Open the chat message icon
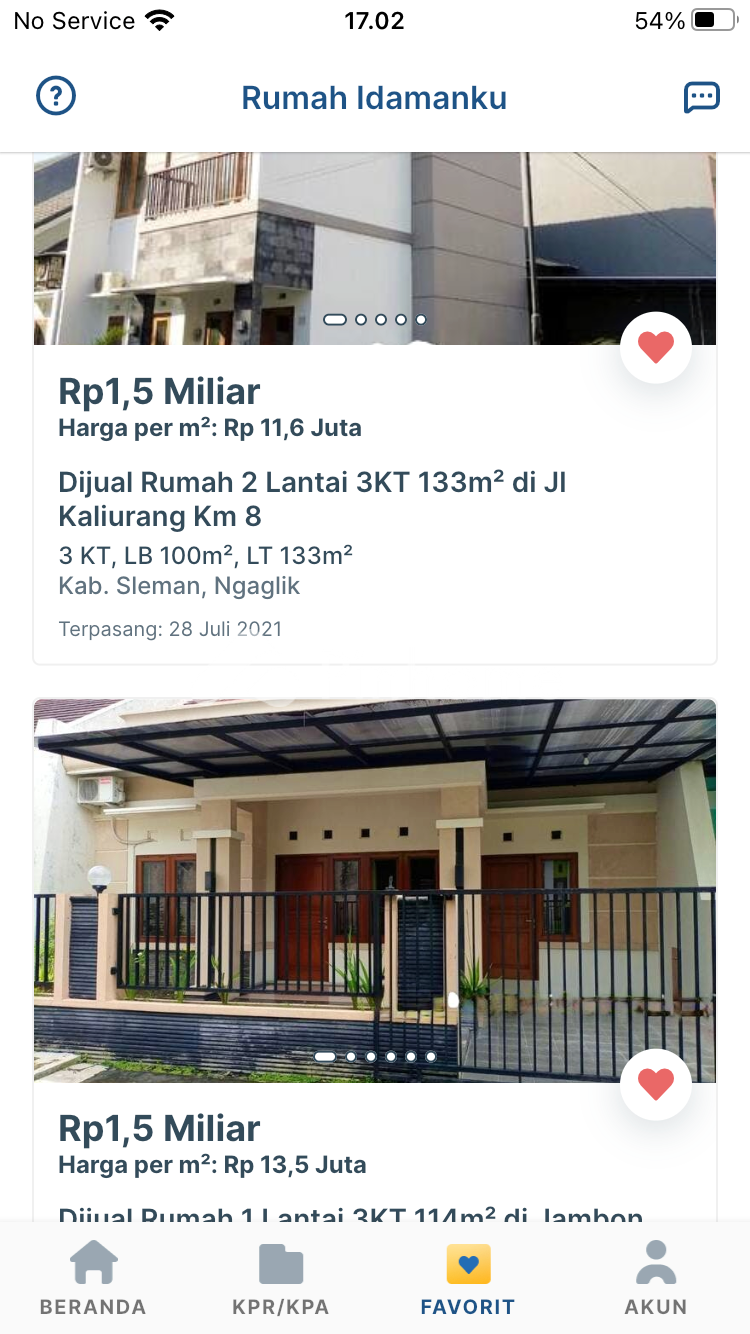 701,97
